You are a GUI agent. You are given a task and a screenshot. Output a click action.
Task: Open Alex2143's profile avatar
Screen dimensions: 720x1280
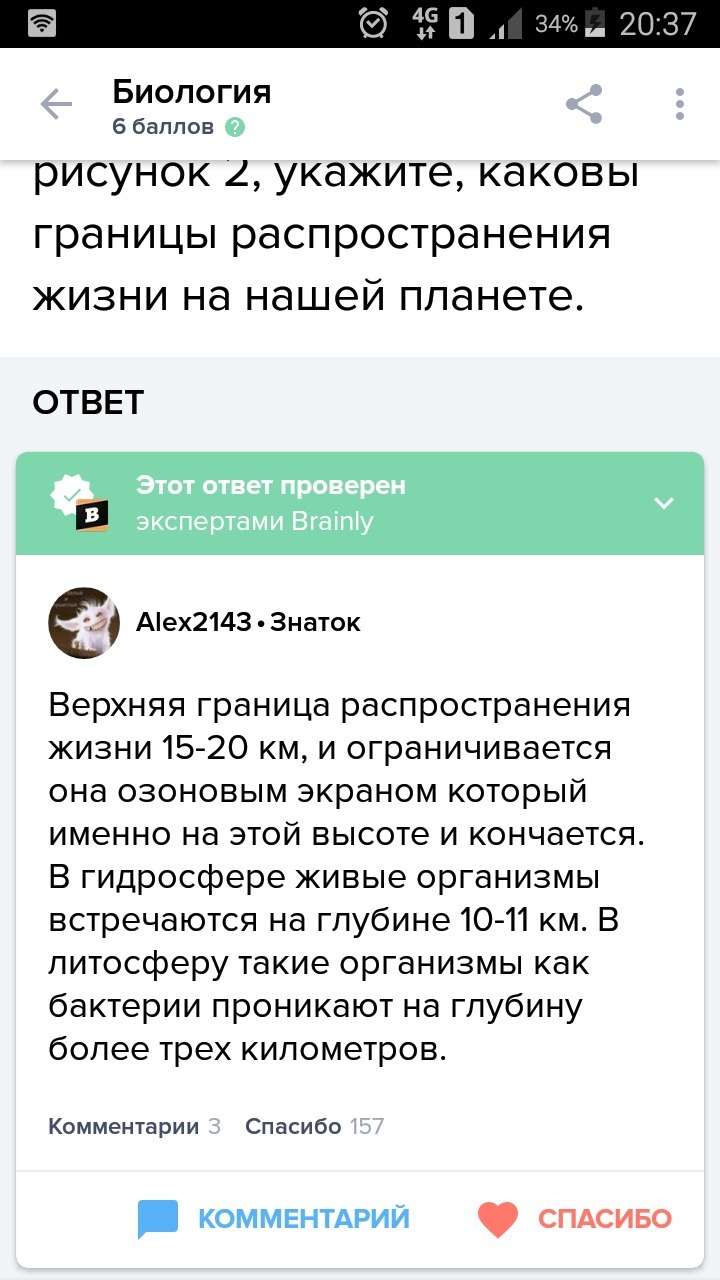pyautogui.click(x=84, y=623)
